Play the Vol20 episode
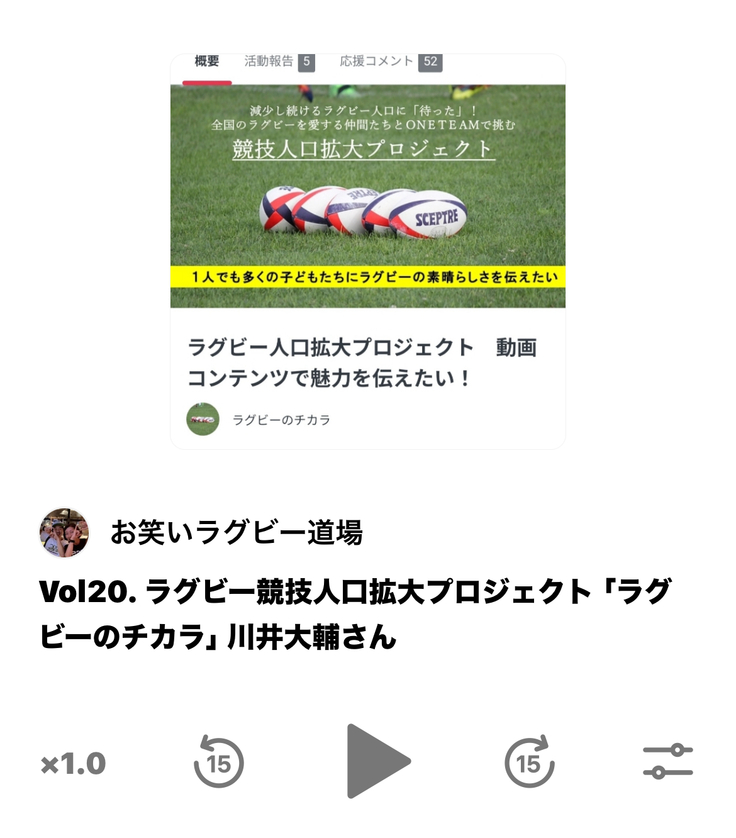This screenshot has height=838, width=736. [x=377, y=762]
